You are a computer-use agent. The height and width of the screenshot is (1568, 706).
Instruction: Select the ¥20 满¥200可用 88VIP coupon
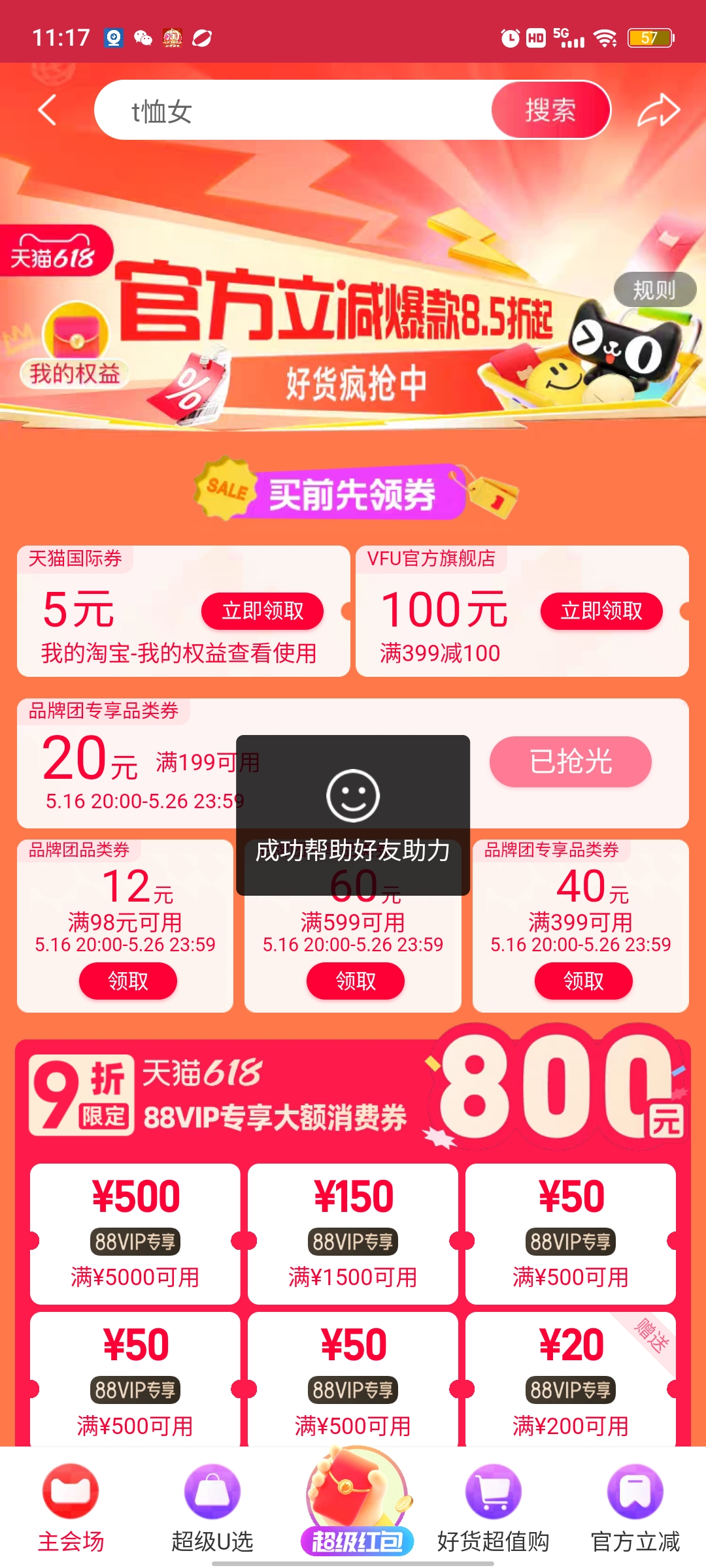[x=571, y=1379]
